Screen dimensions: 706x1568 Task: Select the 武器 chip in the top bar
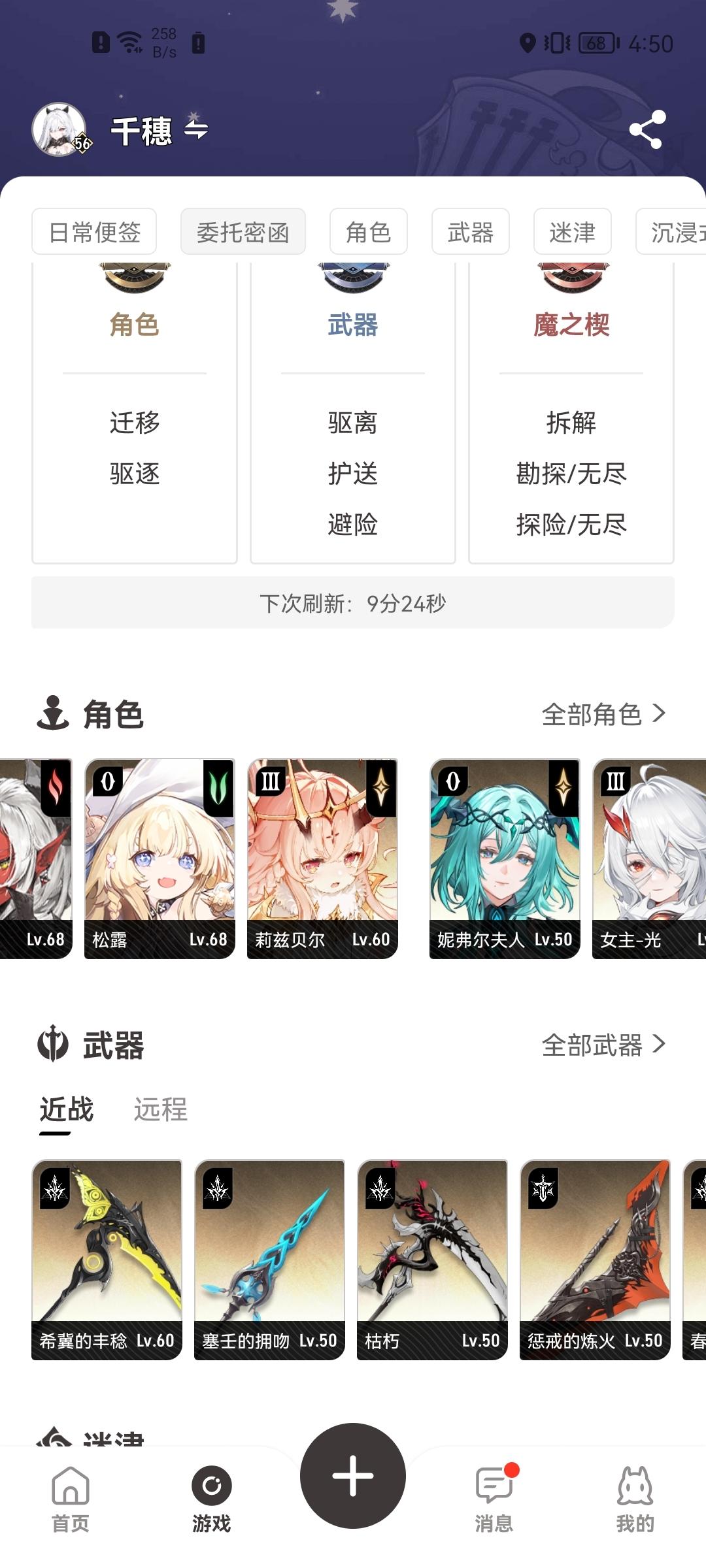click(470, 232)
